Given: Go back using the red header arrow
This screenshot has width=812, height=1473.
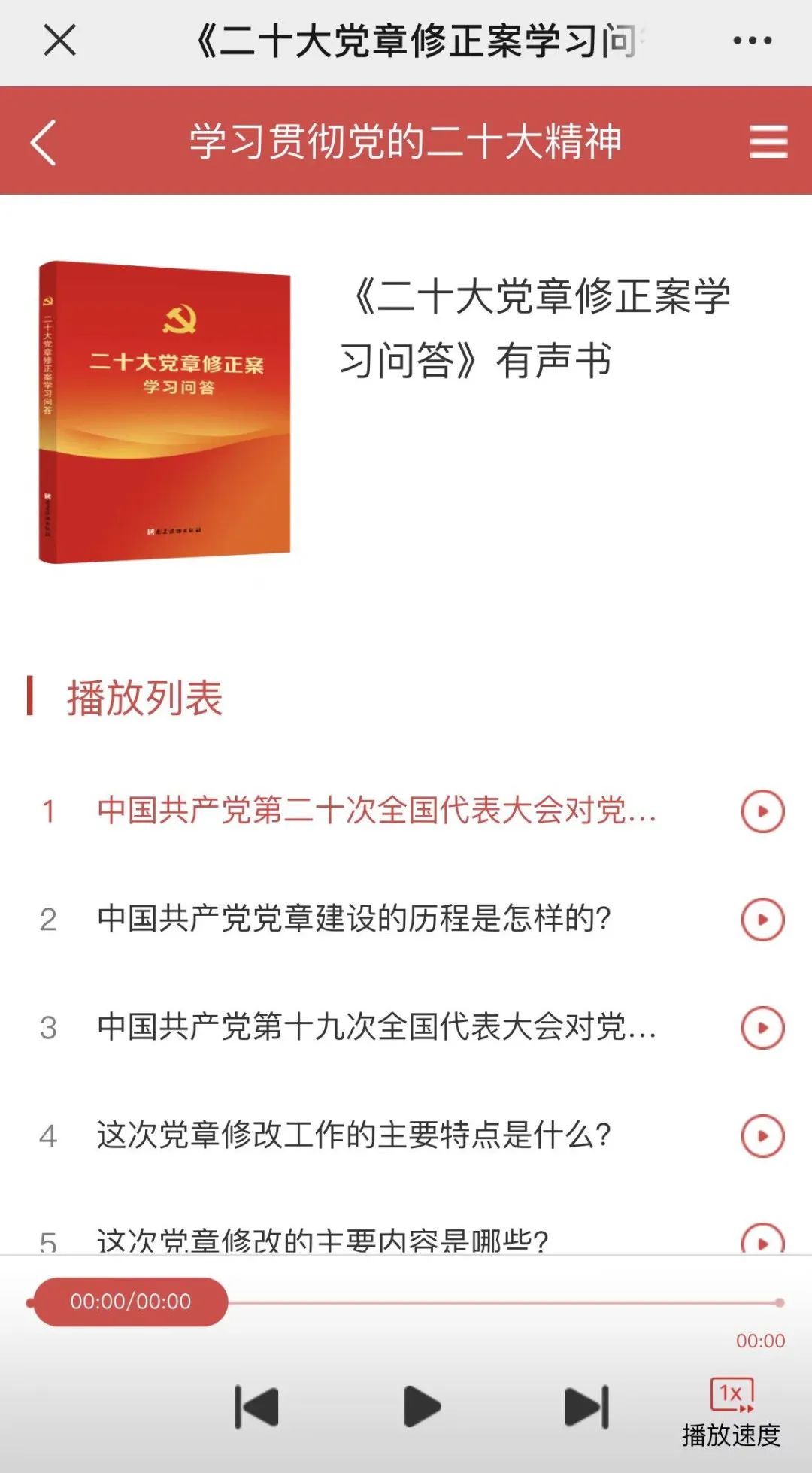Looking at the screenshot, I should click(44, 142).
